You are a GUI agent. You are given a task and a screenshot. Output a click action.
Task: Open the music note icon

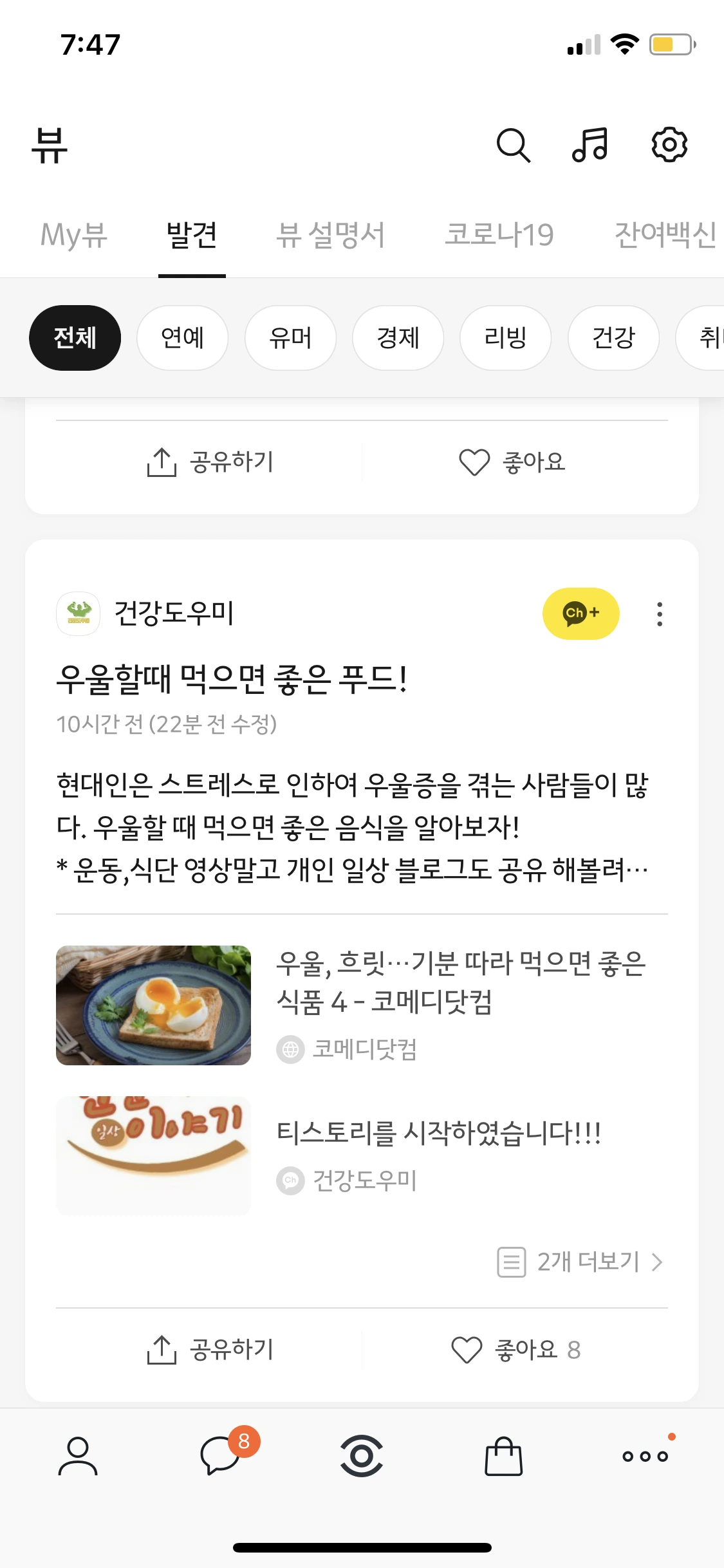pyautogui.click(x=589, y=145)
